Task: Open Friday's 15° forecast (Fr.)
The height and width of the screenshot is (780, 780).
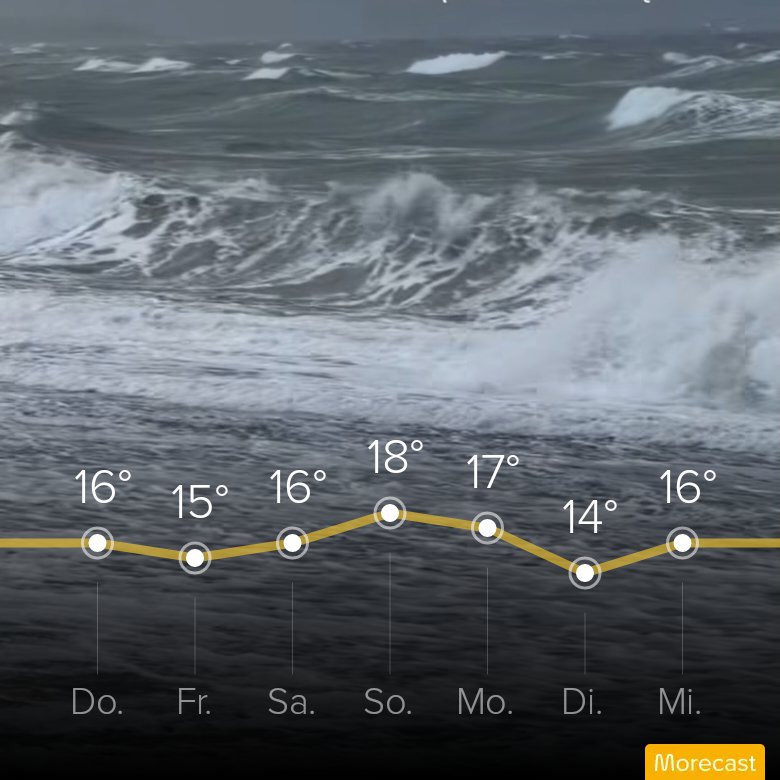Action: [x=195, y=558]
